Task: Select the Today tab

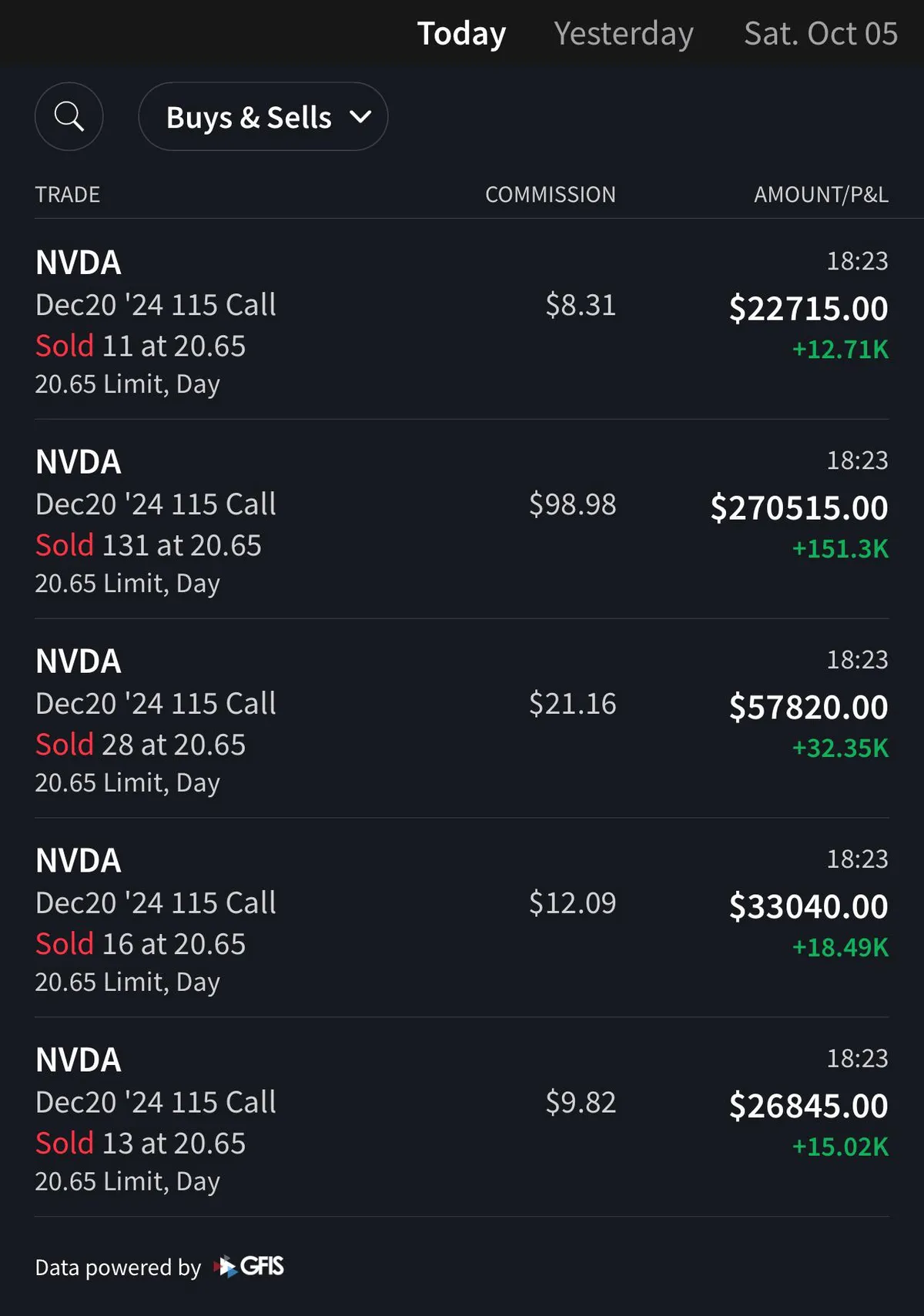Action: click(461, 33)
